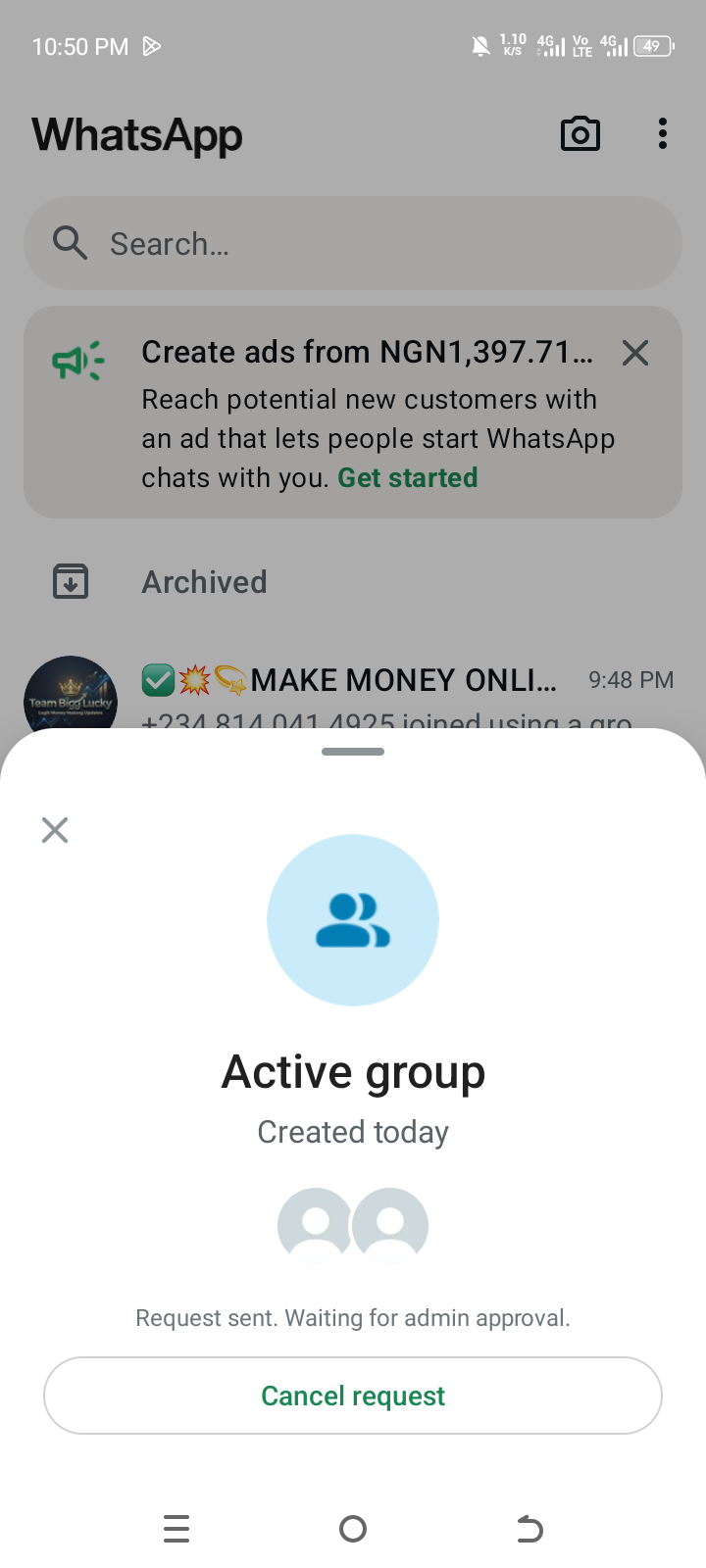This screenshot has width=706, height=1568.
Task: Go to the home screen
Action: click(353, 1529)
